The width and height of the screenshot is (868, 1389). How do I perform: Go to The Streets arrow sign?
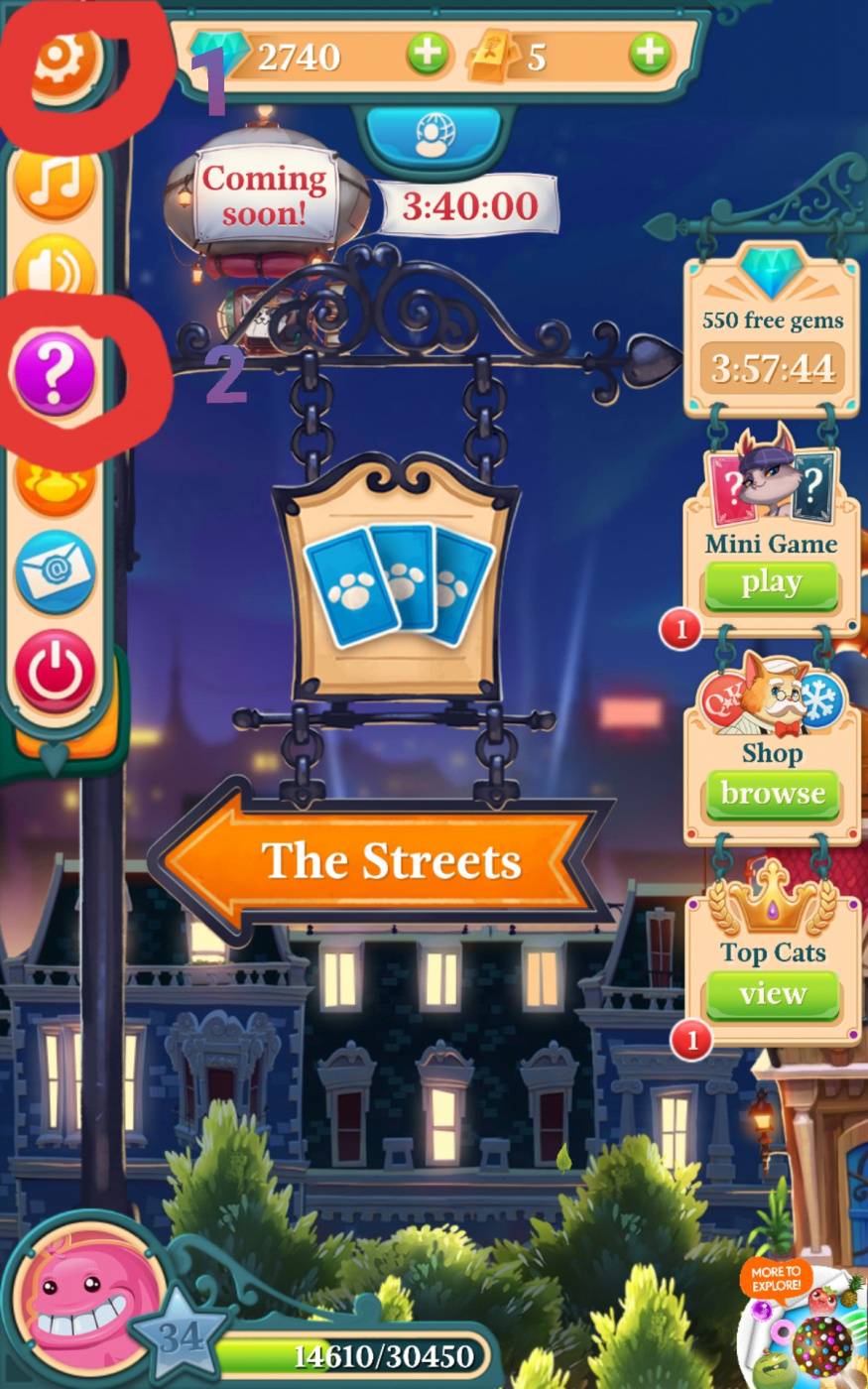tap(382, 860)
